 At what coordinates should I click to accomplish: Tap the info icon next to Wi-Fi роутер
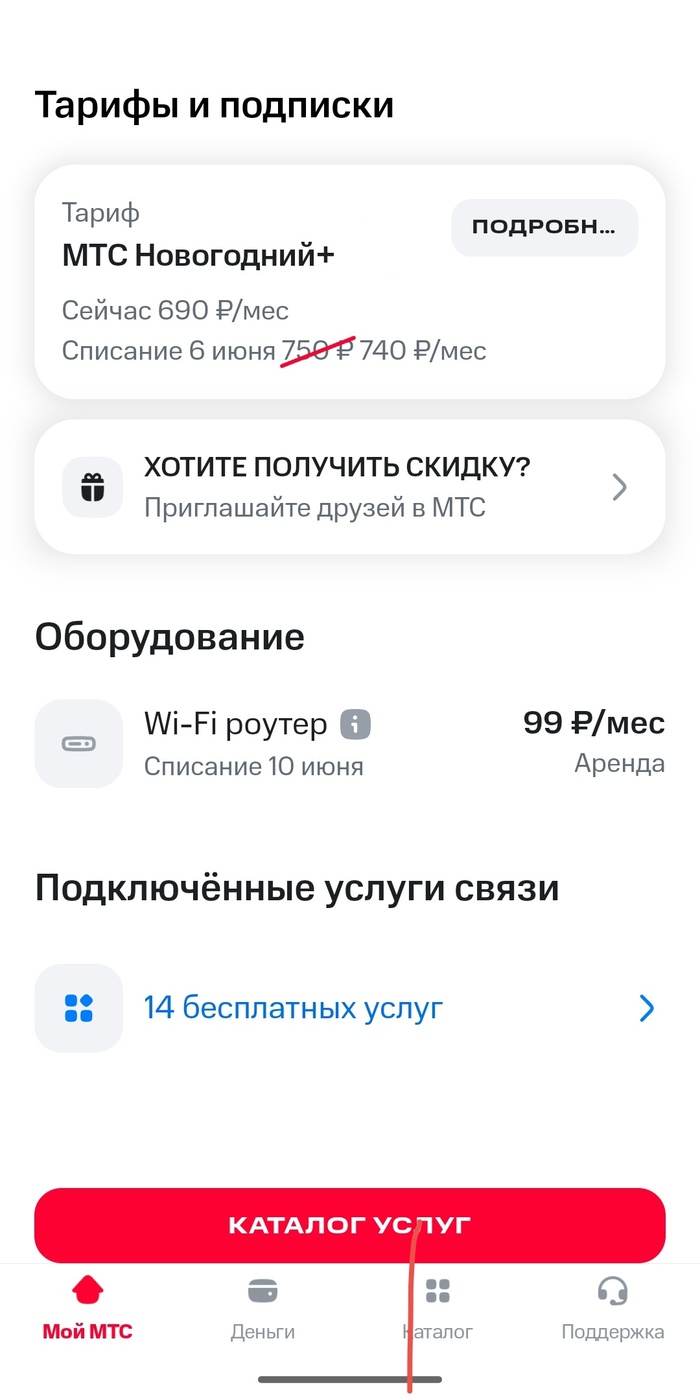[x=355, y=723]
